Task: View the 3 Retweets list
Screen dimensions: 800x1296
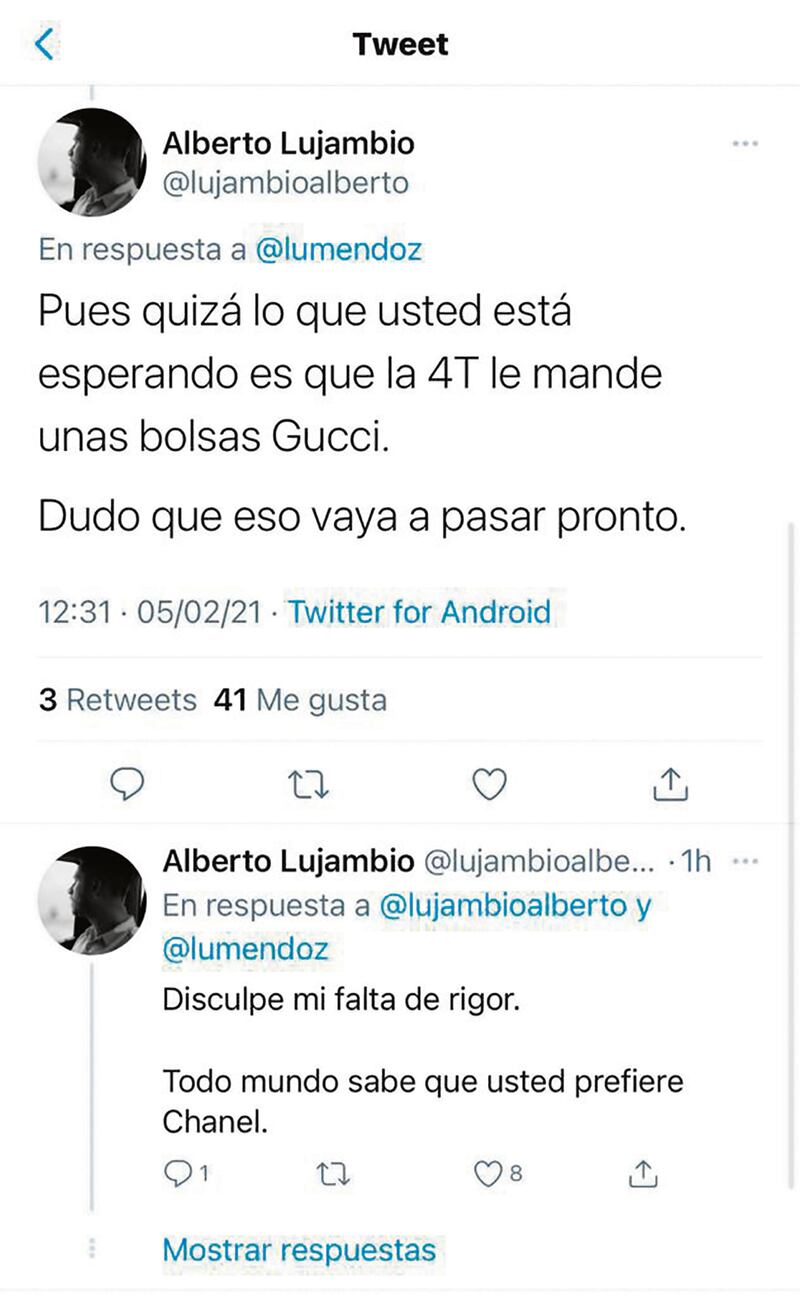Action: (x=118, y=700)
